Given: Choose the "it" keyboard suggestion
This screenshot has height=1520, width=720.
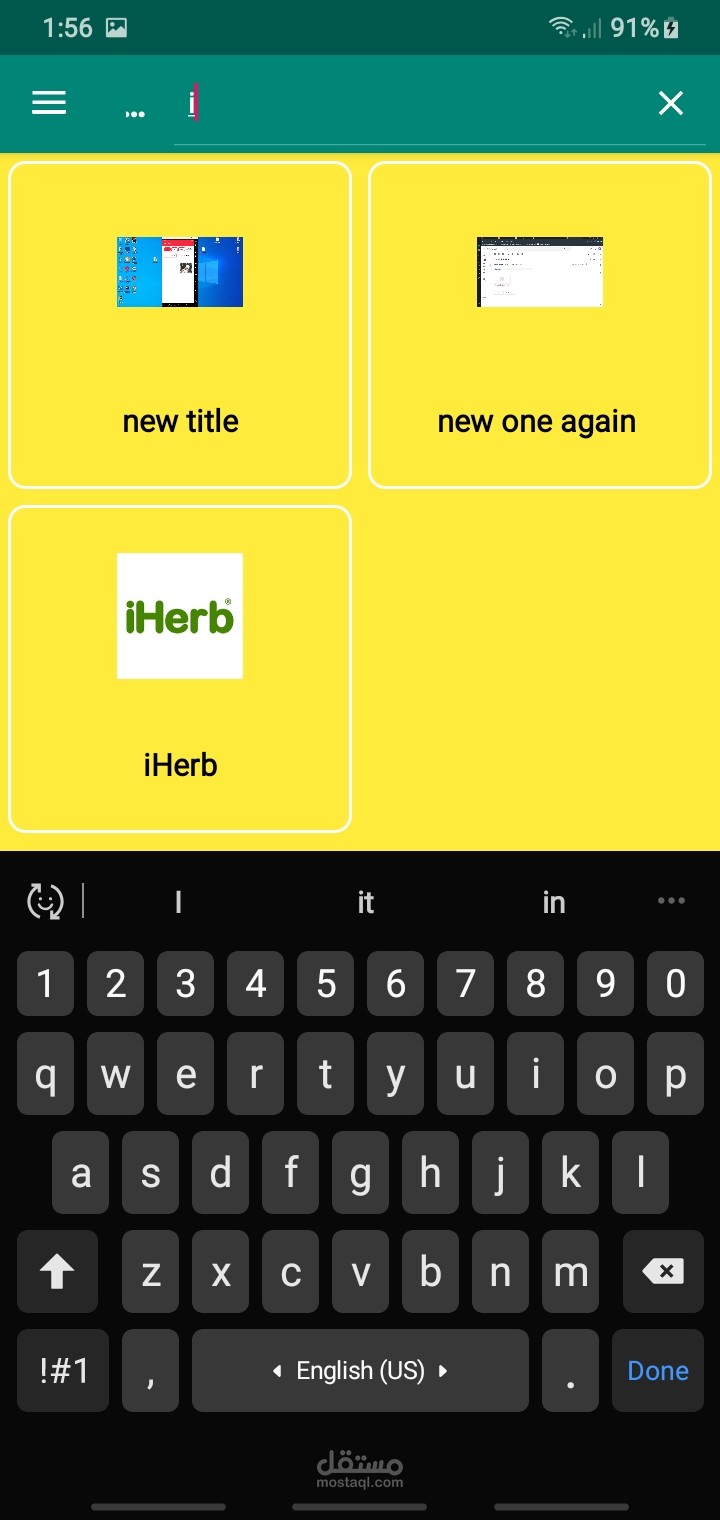Looking at the screenshot, I should coord(366,902).
